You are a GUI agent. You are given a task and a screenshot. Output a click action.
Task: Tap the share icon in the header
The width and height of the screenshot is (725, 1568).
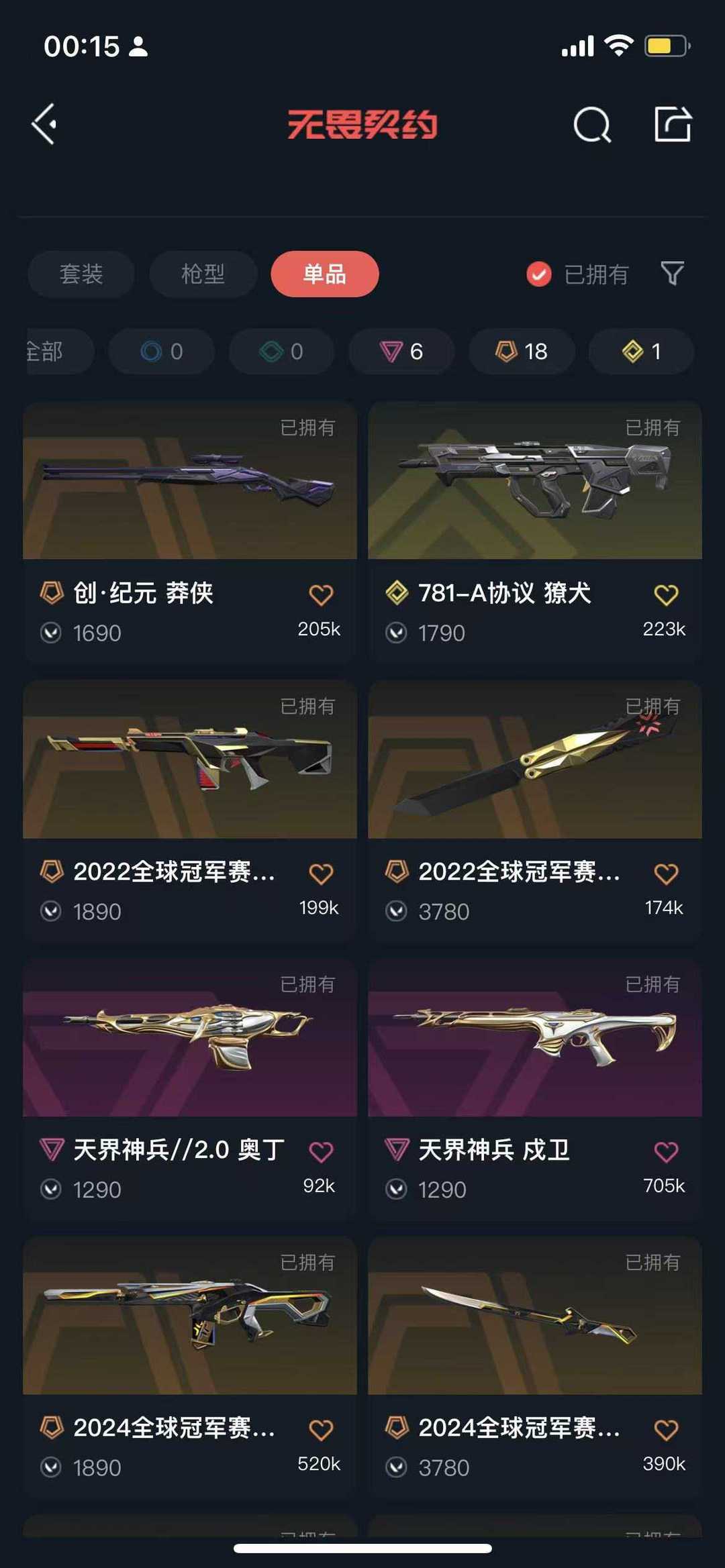coord(673,123)
